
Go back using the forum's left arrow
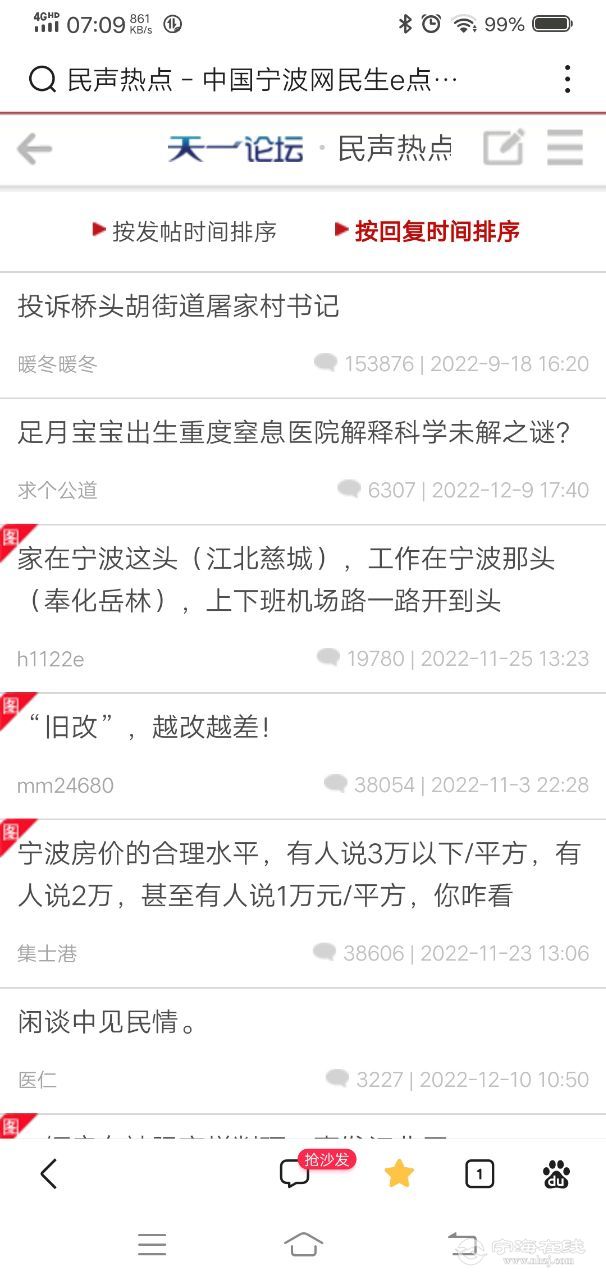pos(35,150)
